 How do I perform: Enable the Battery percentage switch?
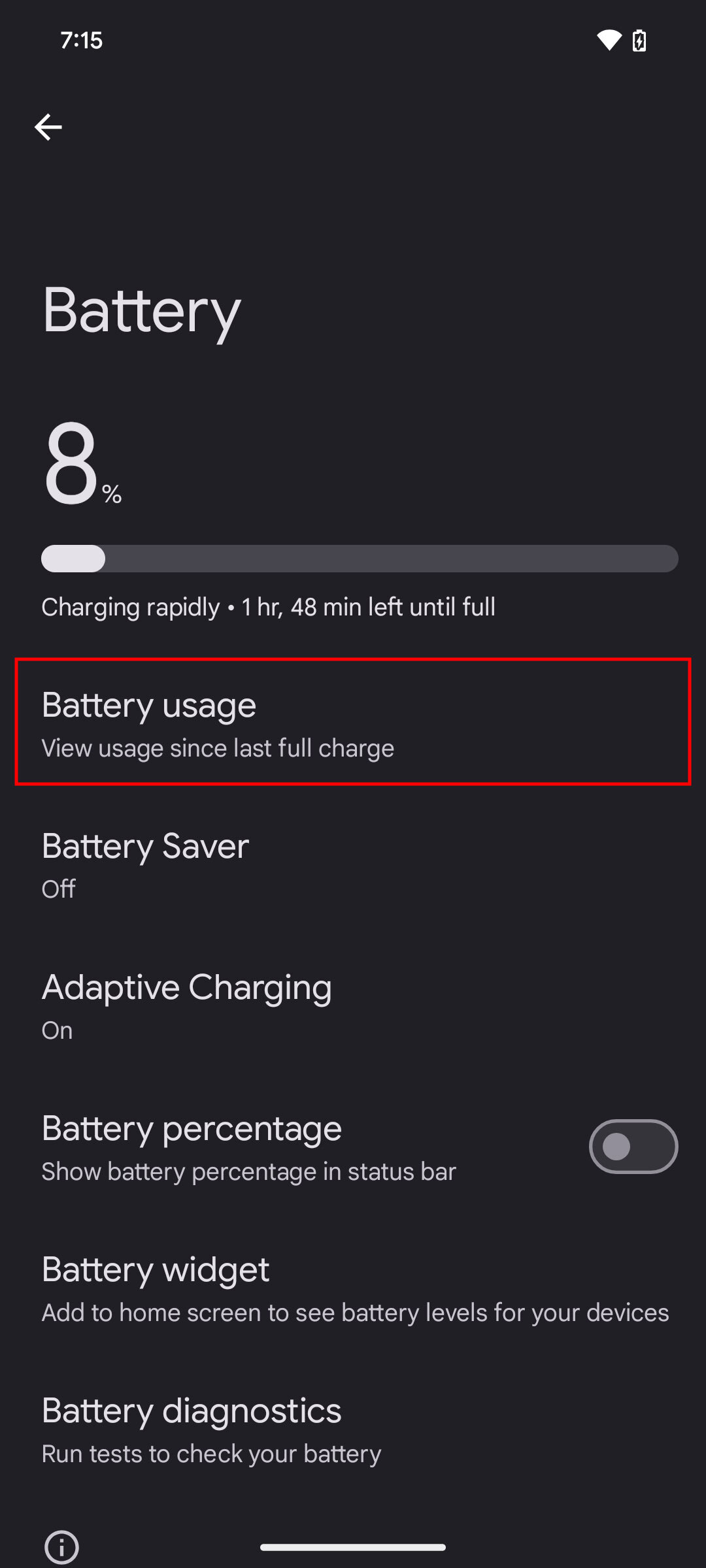click(x=633, y=1147)
